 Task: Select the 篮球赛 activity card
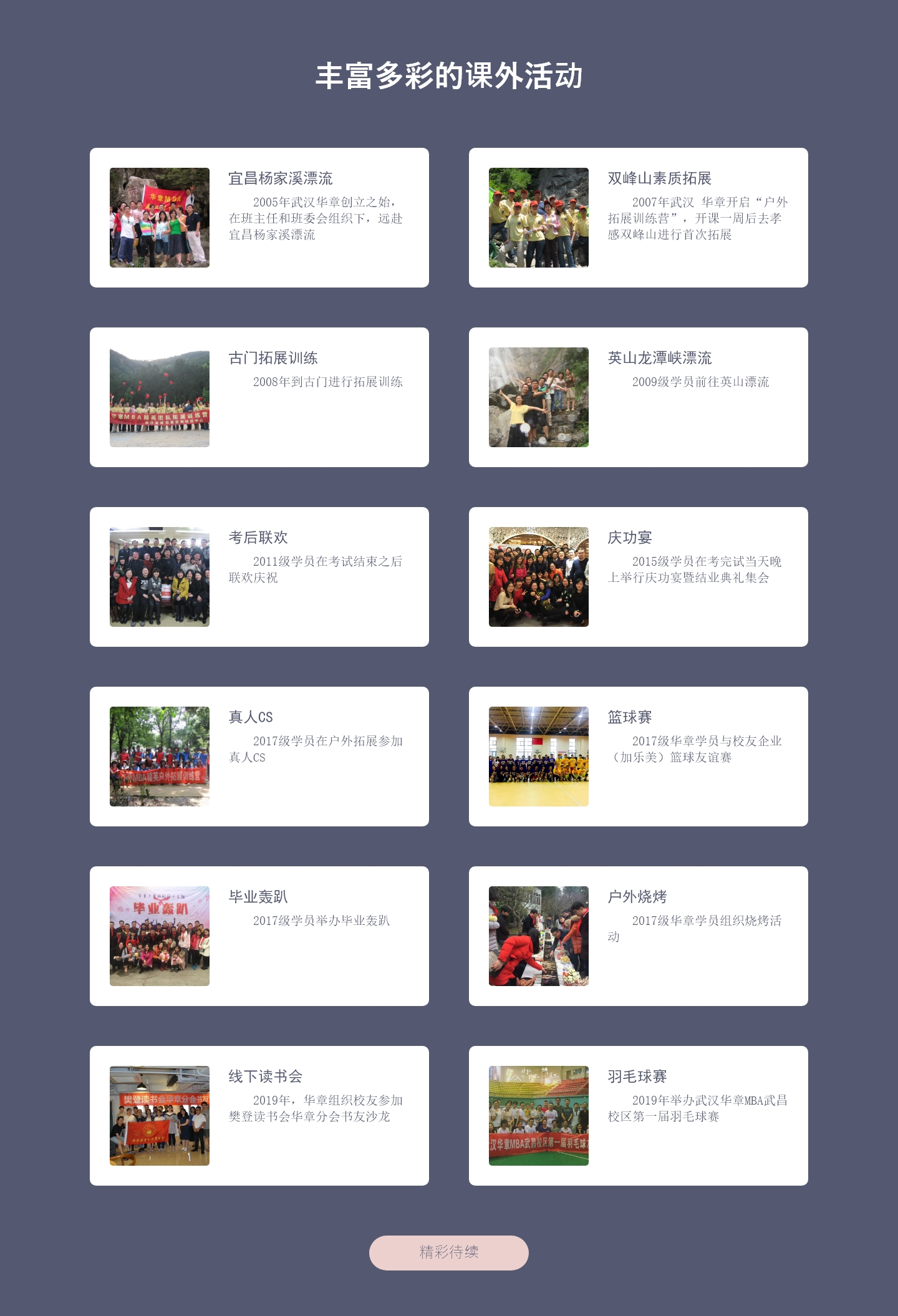click(638, 757)
